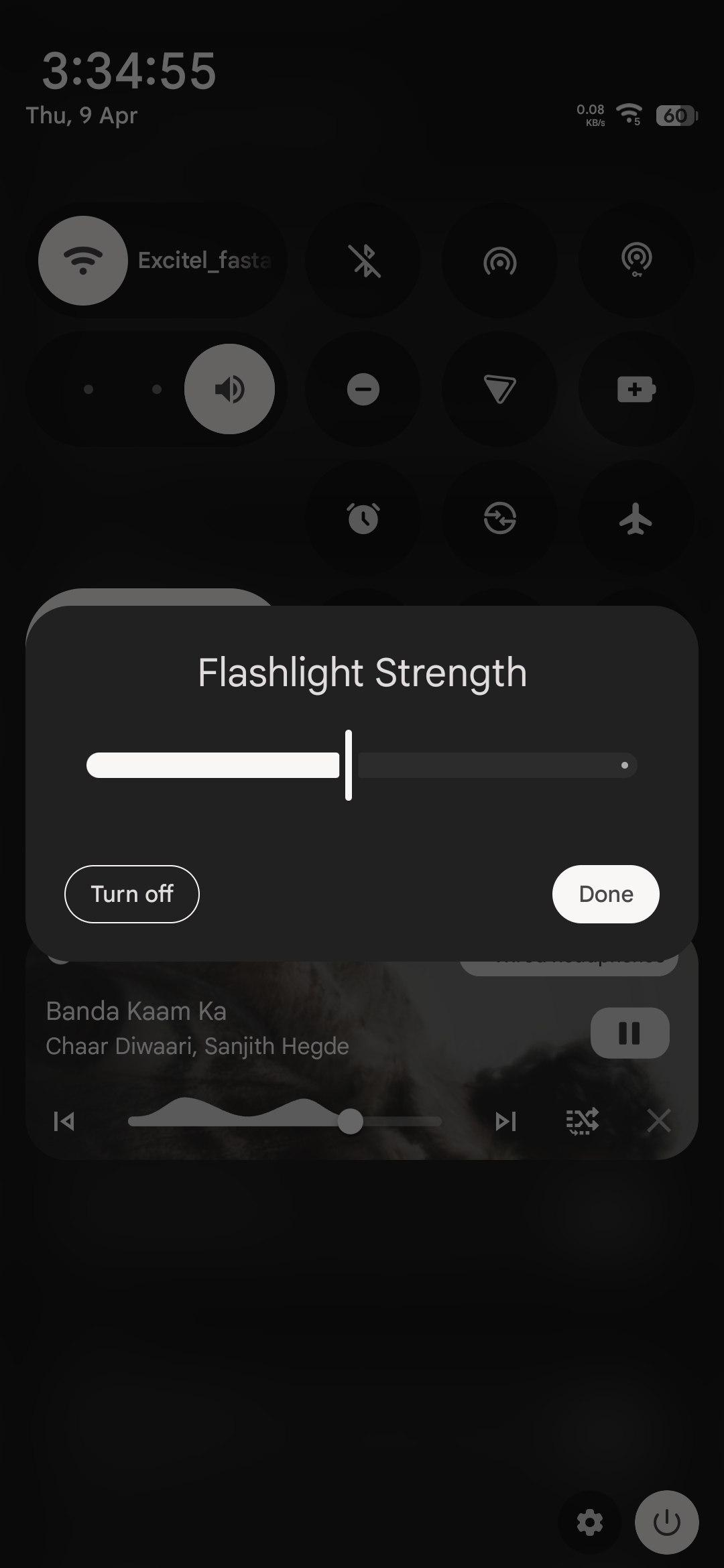Switch on airplane mode
724x1568 pixels.
pyautogui.click(x=636, y=519)
